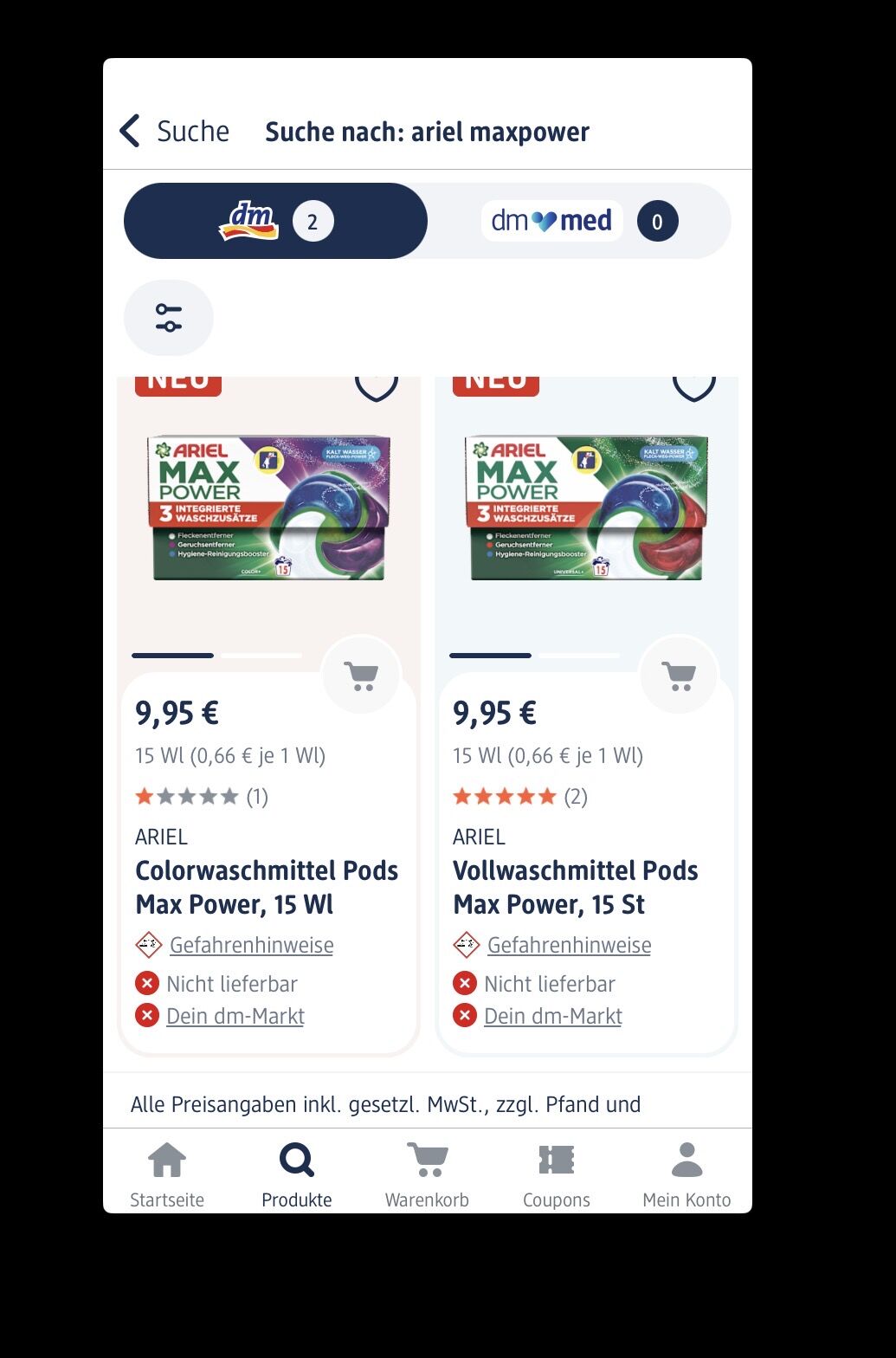896x1358 pixels.
Task: Go back to Suche
Action: pos(175,132)
